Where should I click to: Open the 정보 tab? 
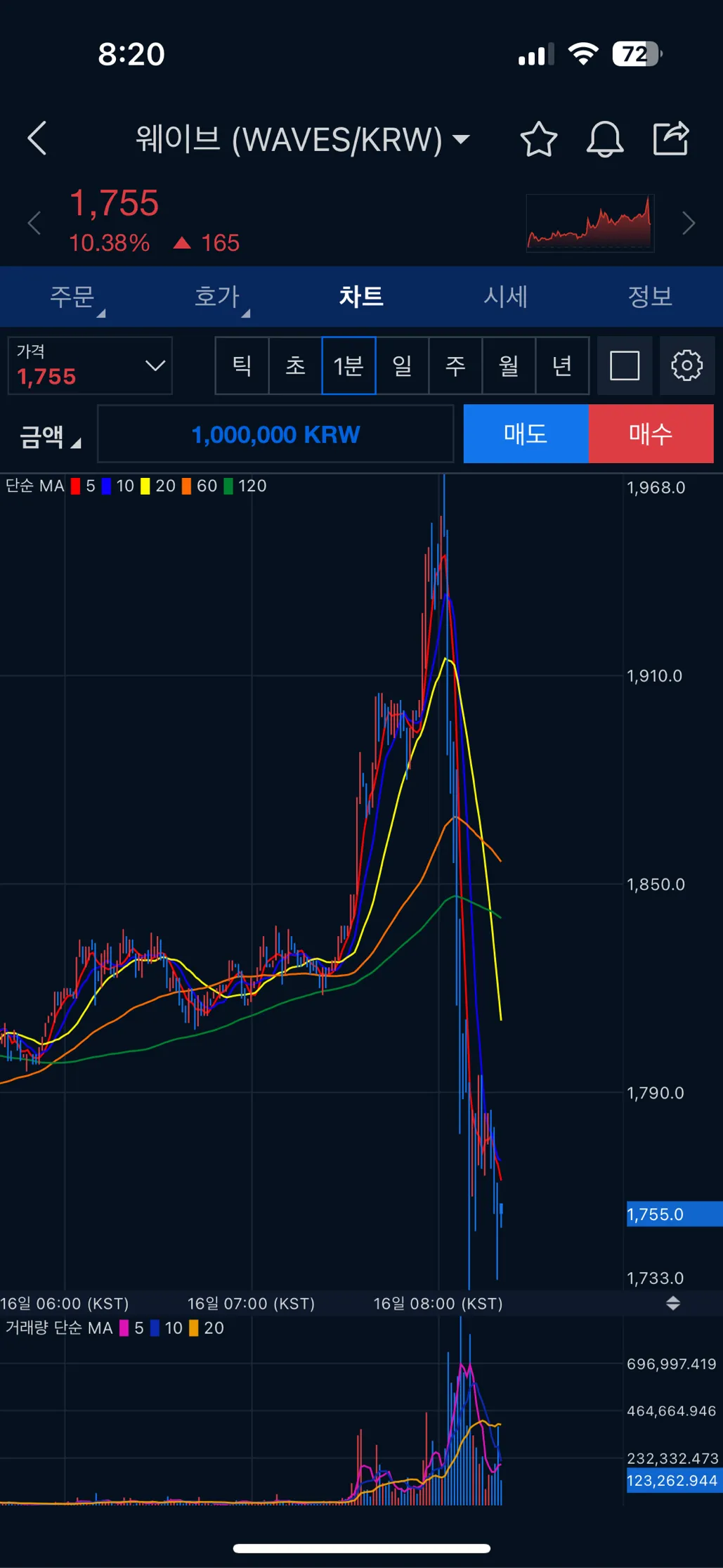[651, 297]
